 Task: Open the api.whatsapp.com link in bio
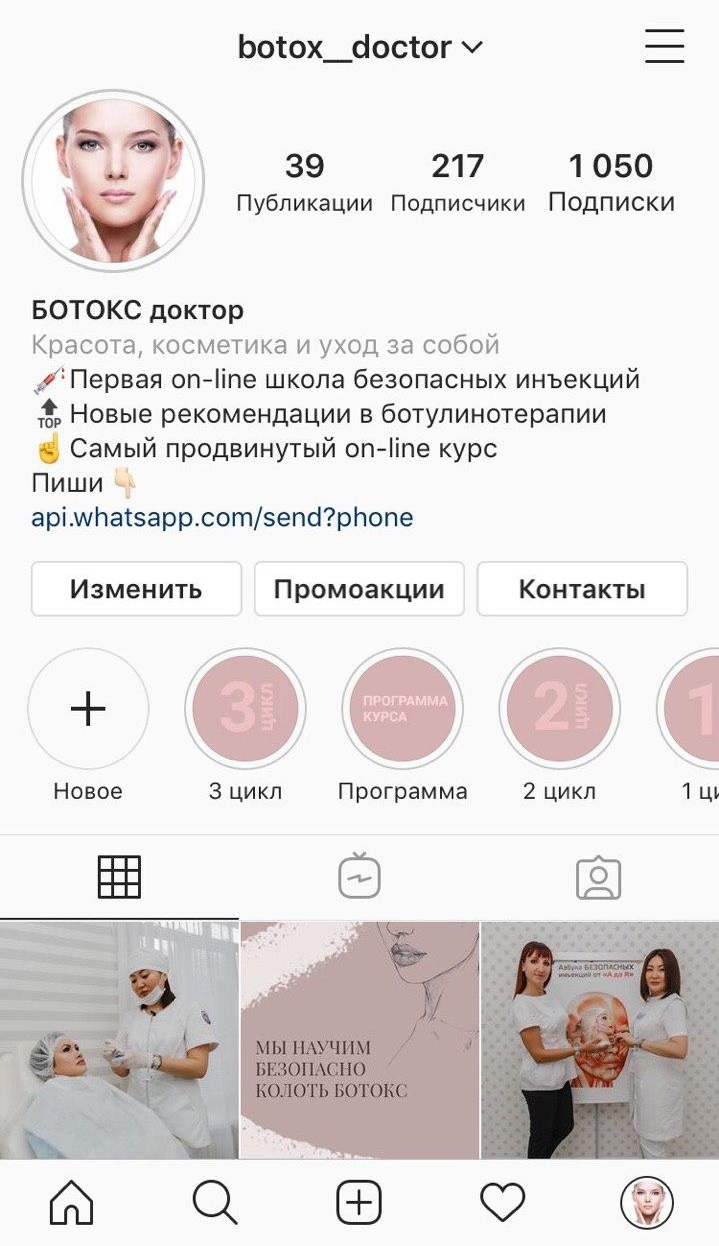tap(222, 517)
